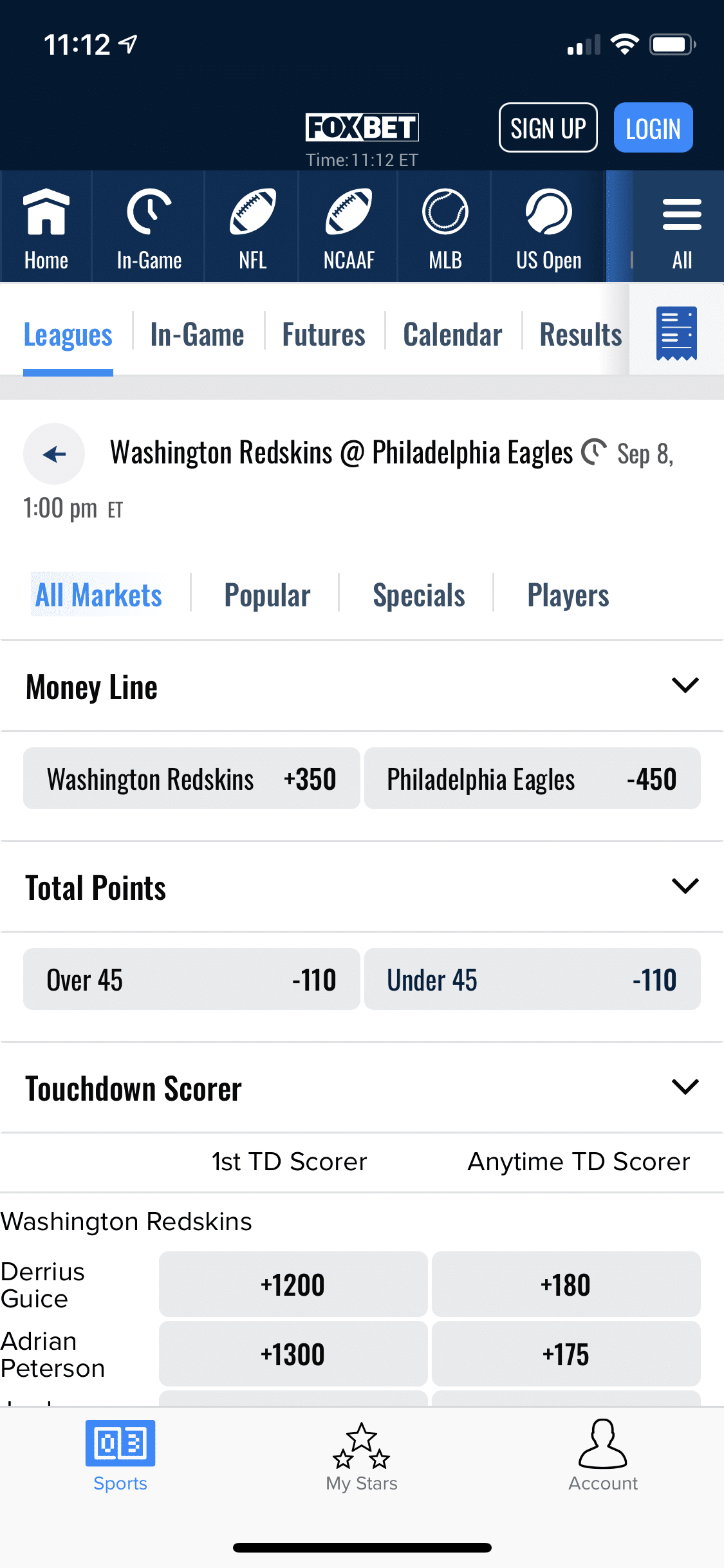Switch to the Futures tab
Screen dimensions: 724x1568
point(324,335)
